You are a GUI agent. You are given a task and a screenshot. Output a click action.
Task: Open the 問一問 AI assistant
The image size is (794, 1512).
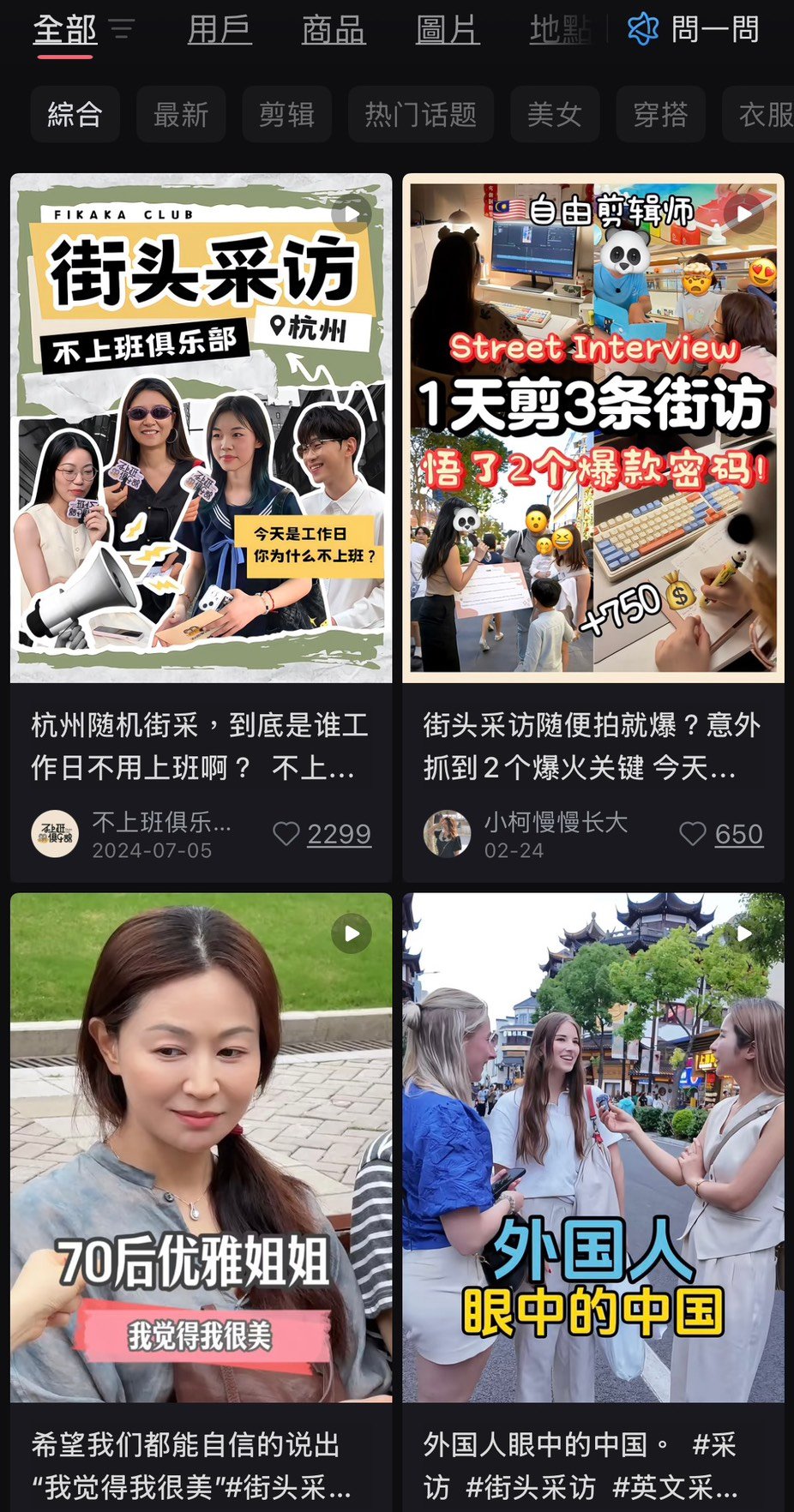[694, 30]
